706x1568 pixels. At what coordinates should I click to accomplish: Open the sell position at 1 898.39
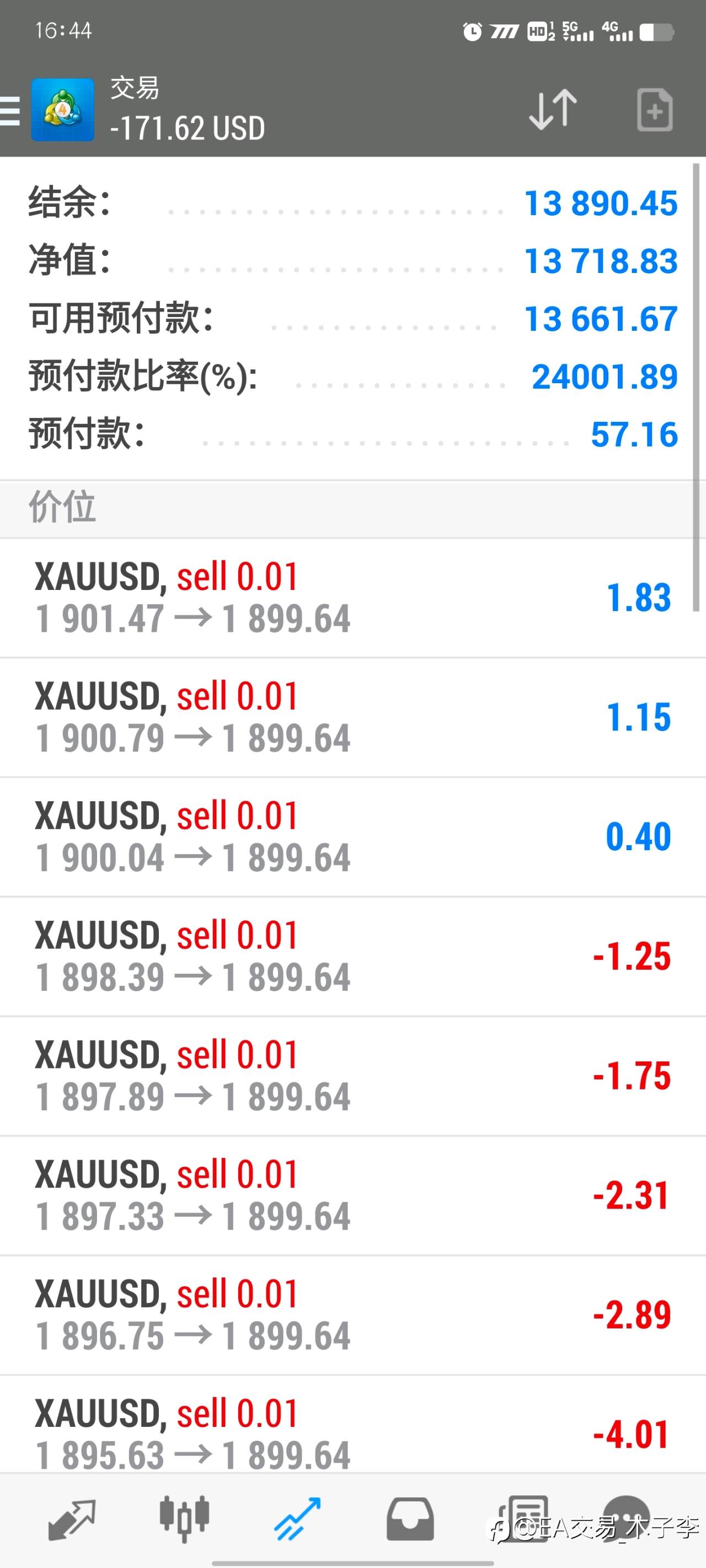(x=352, y=956)
